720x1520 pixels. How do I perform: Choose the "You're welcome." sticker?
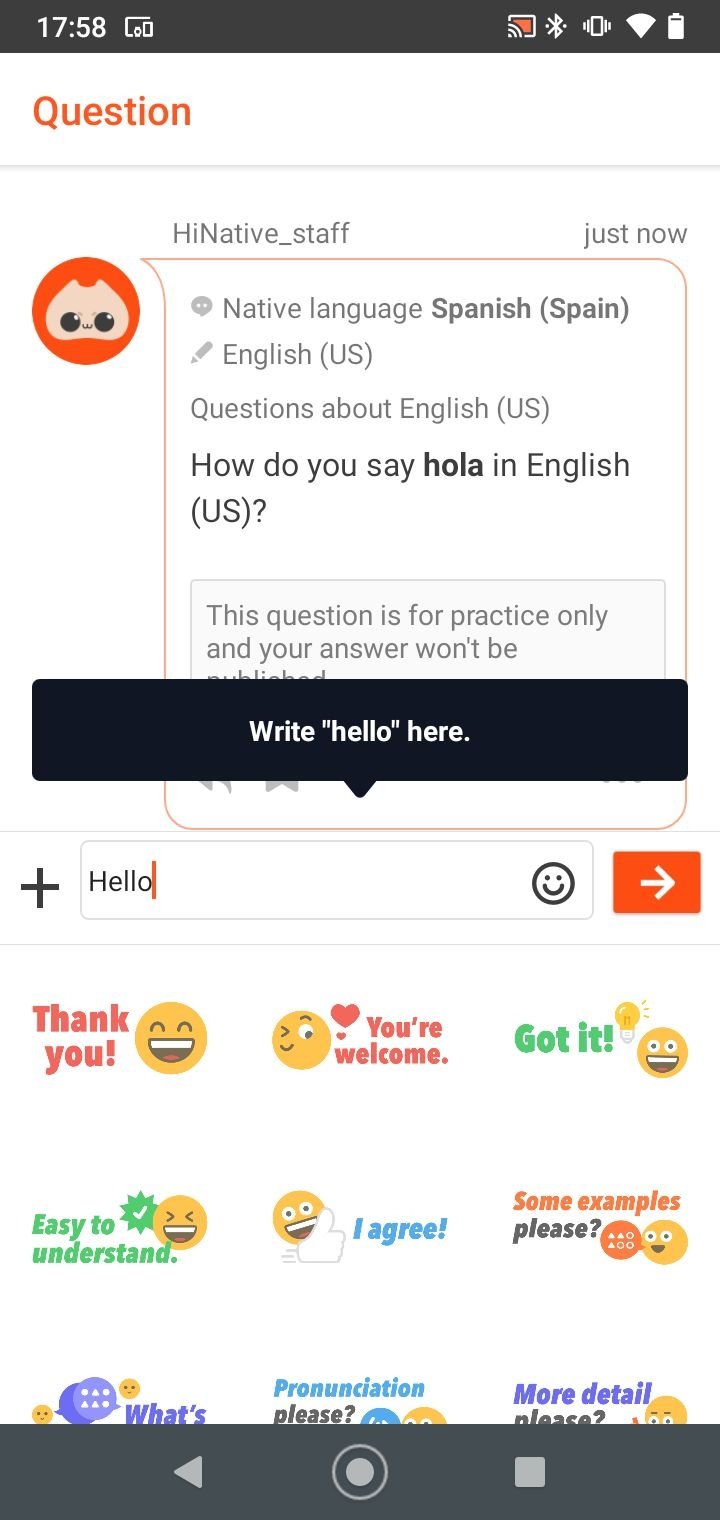[x=360, y=1038]
